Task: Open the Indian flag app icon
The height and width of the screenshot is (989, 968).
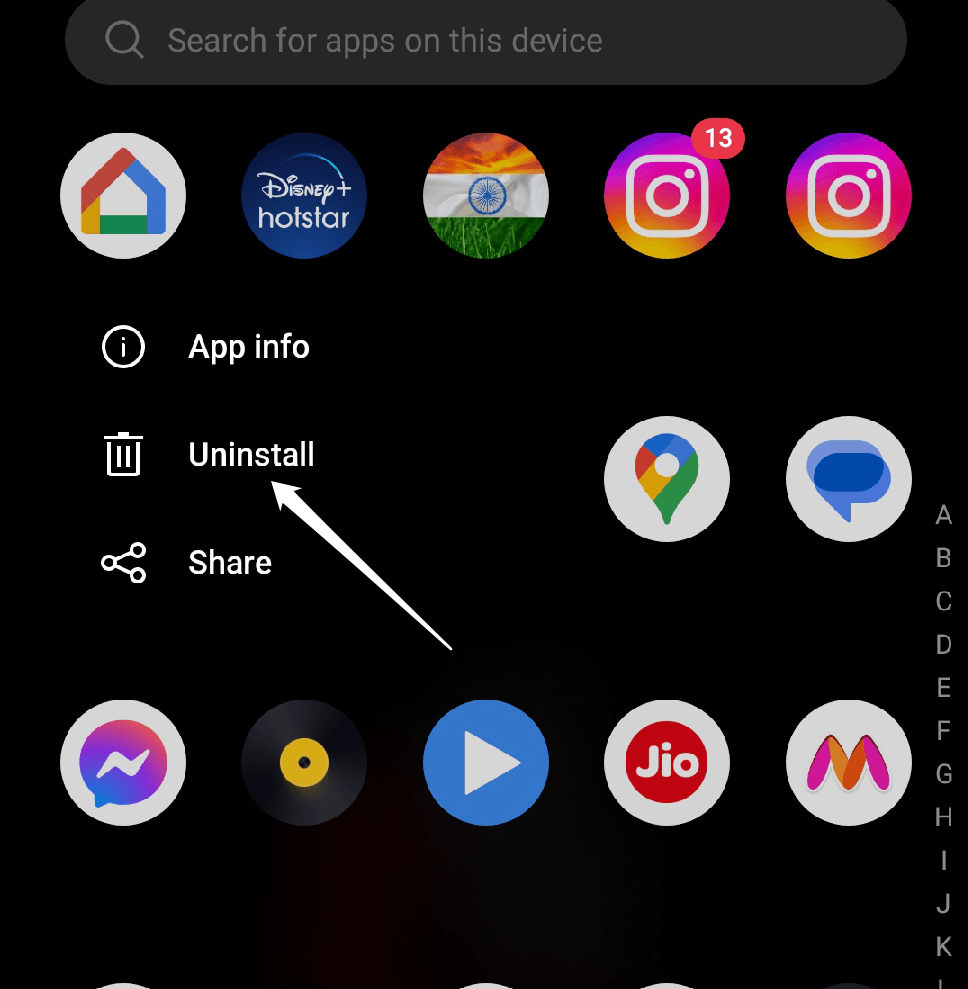Action: pos(486,196)
